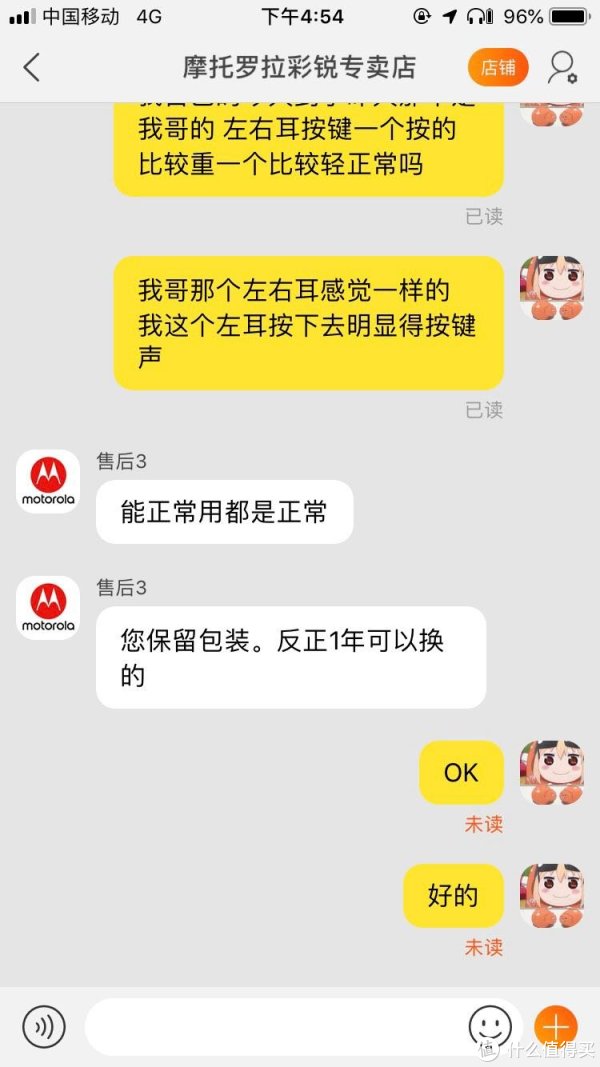Screen dimensions: 600x1067
Task: Open the 店铺 store button
Action: click(x=498, y=67)
